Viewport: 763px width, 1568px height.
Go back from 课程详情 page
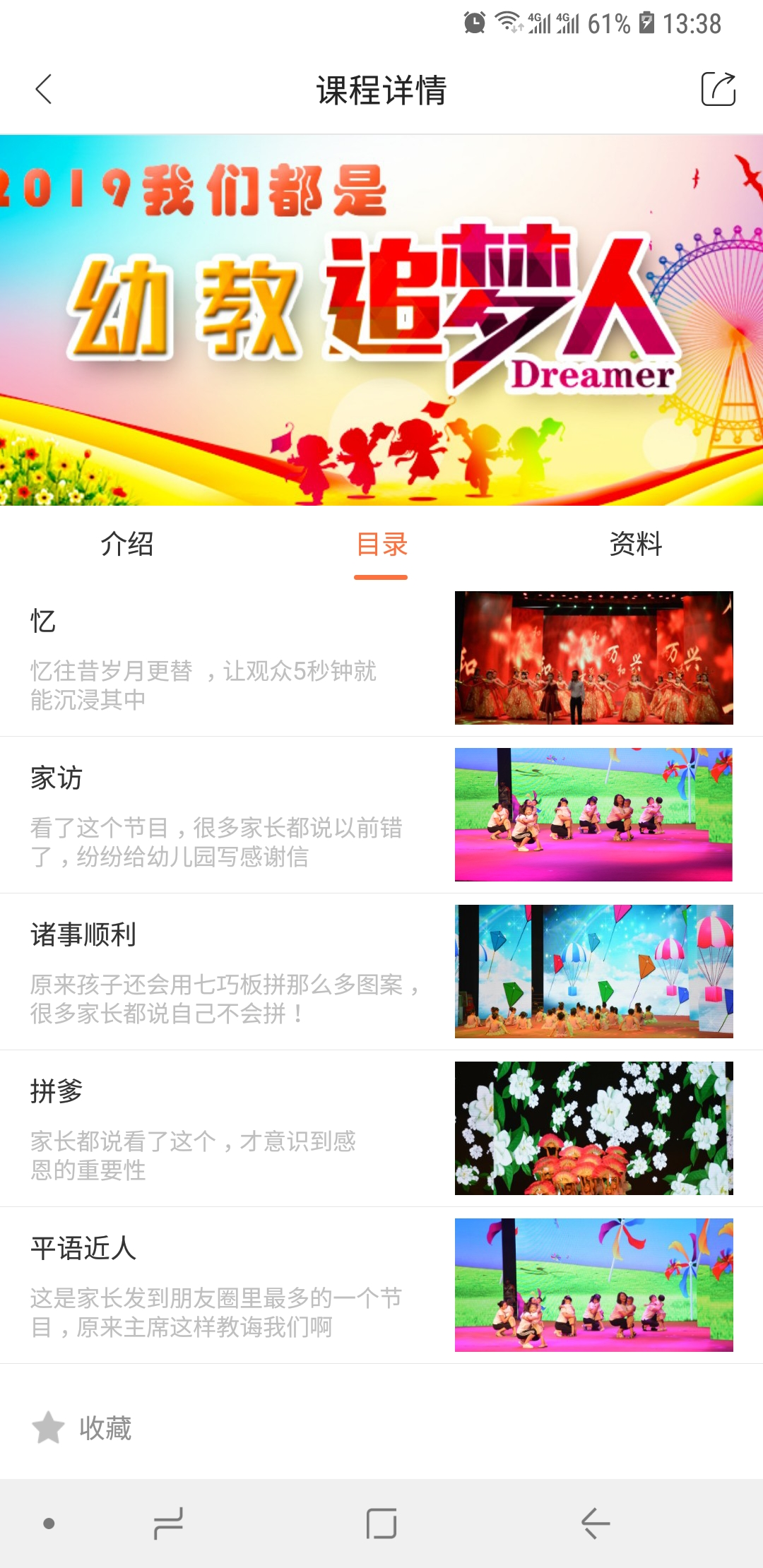click(x=44, y=90)
